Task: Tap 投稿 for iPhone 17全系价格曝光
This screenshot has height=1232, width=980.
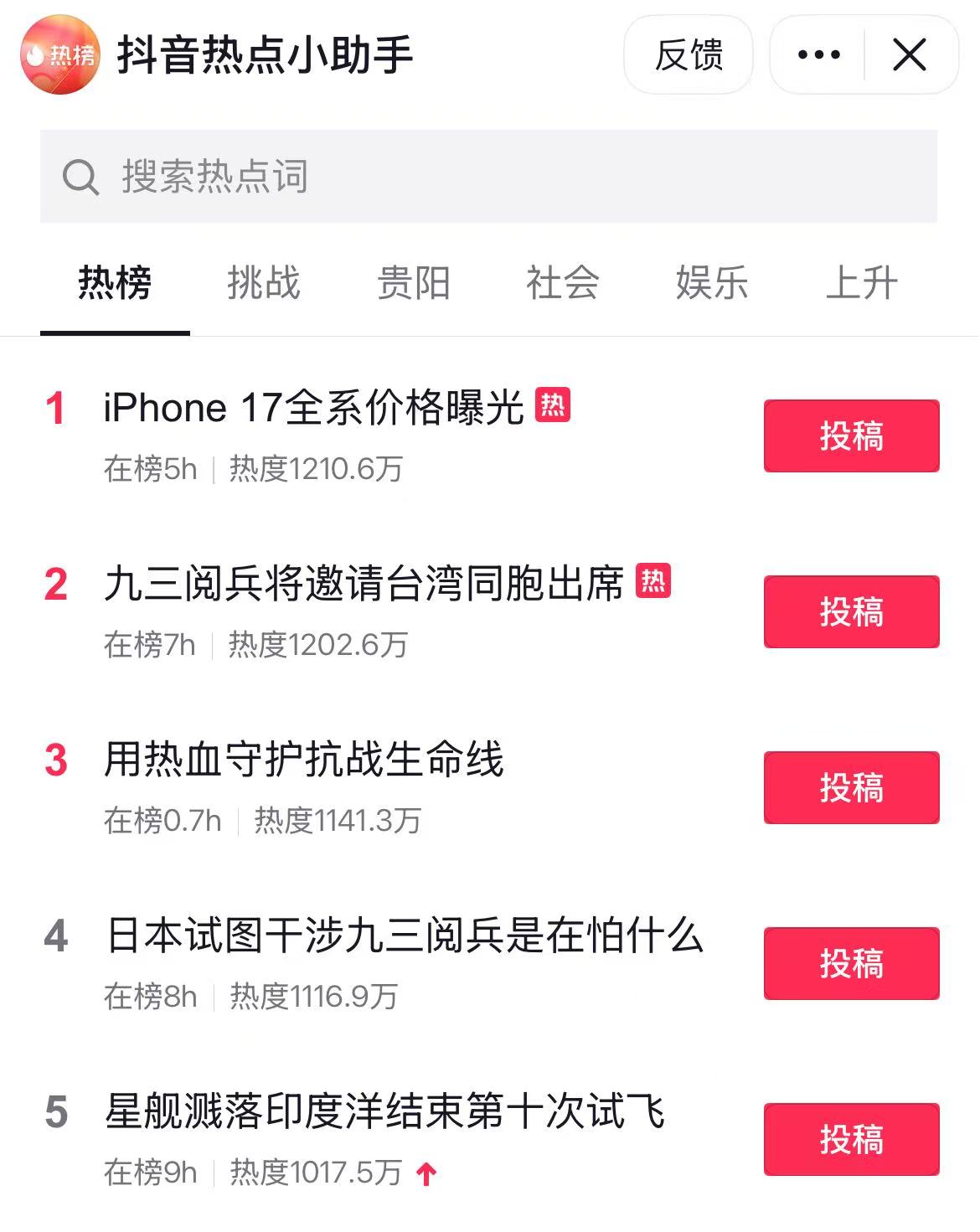Action: click(851, 436)
